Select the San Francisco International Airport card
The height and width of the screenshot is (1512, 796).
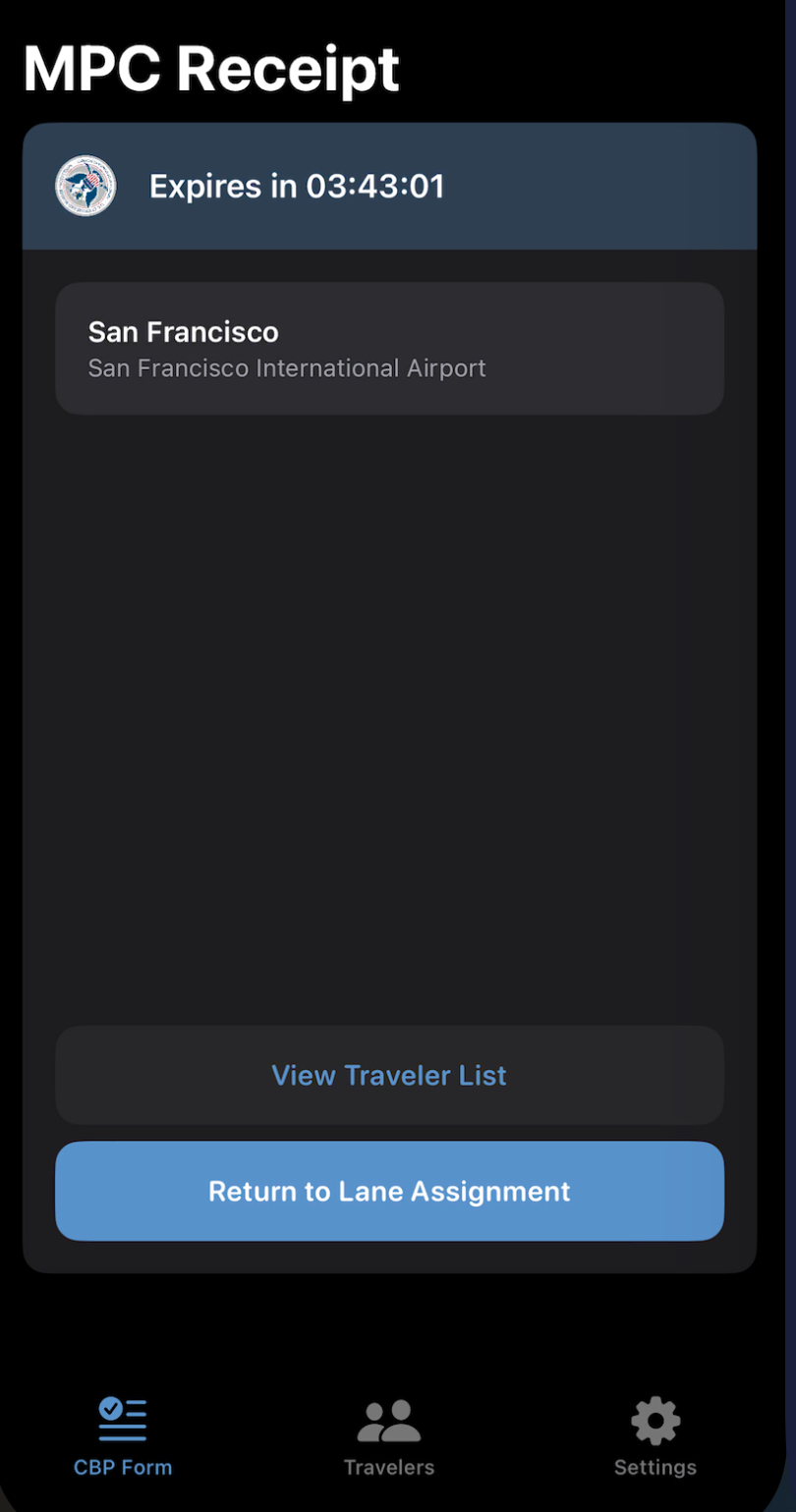tap(389, 349)
